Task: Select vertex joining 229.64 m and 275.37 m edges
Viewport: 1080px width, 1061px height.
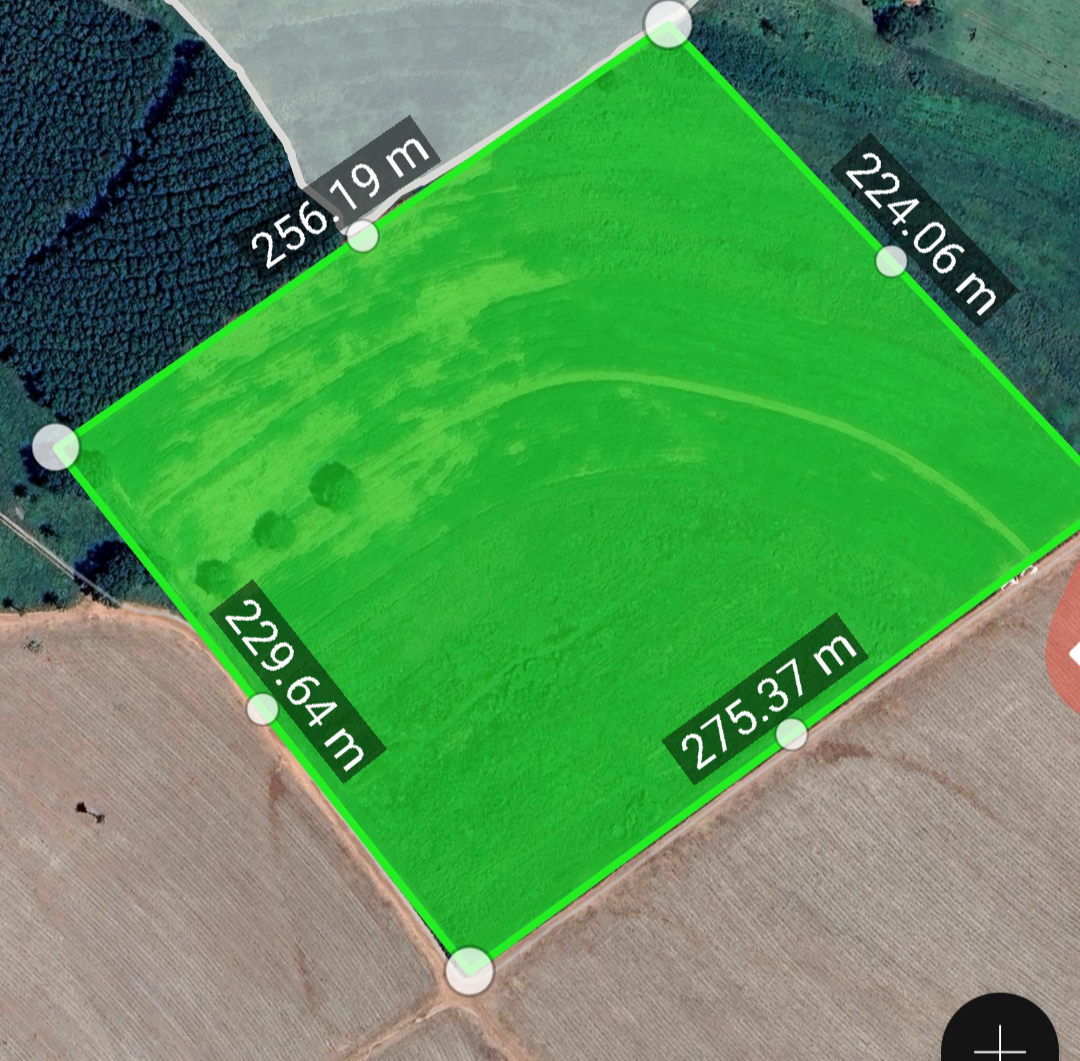Action: [x=468, y=970]
